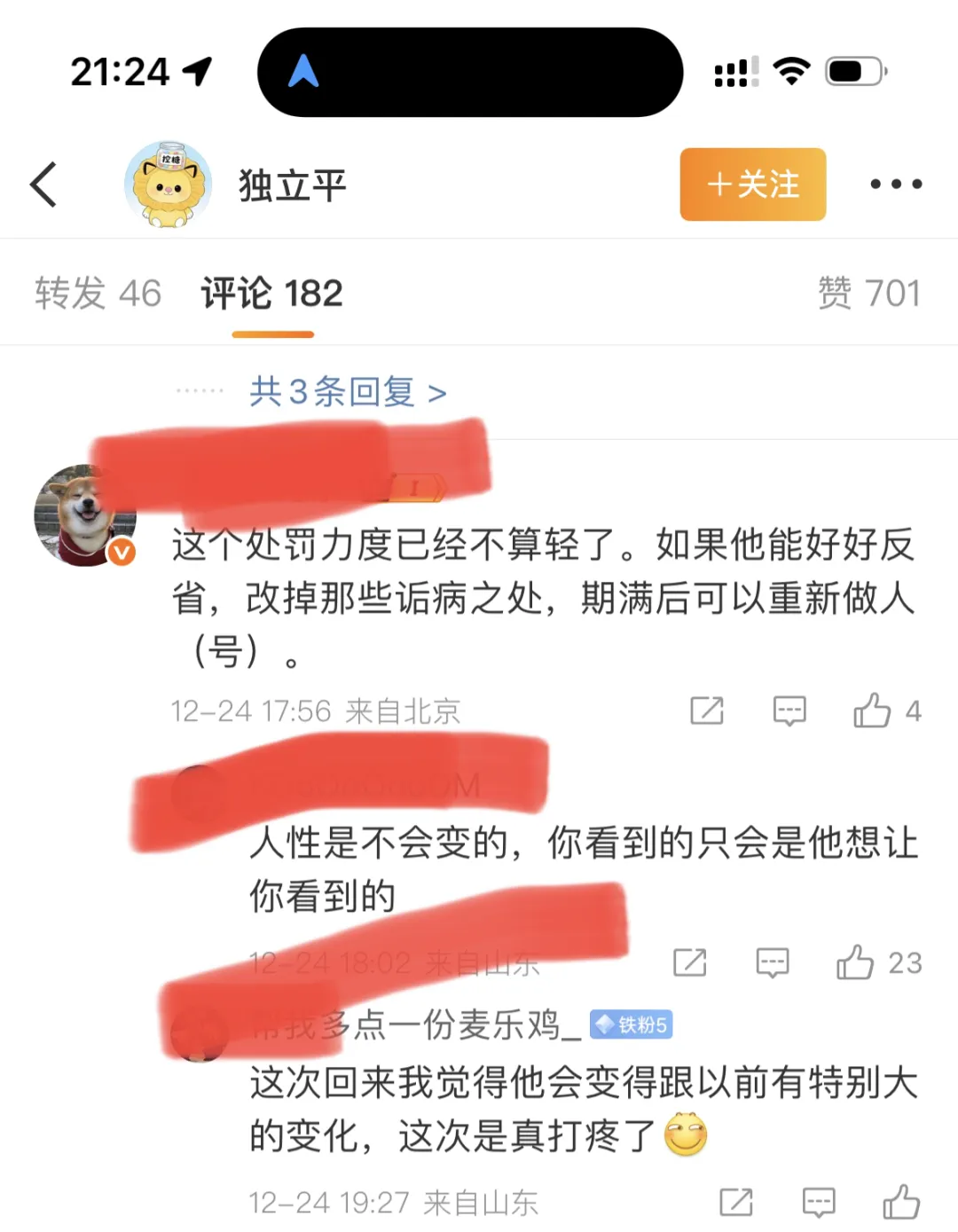Switch to the 转发 46 tab
Viewport: 958px width, 1232px height.
click(x=98, y=294)
